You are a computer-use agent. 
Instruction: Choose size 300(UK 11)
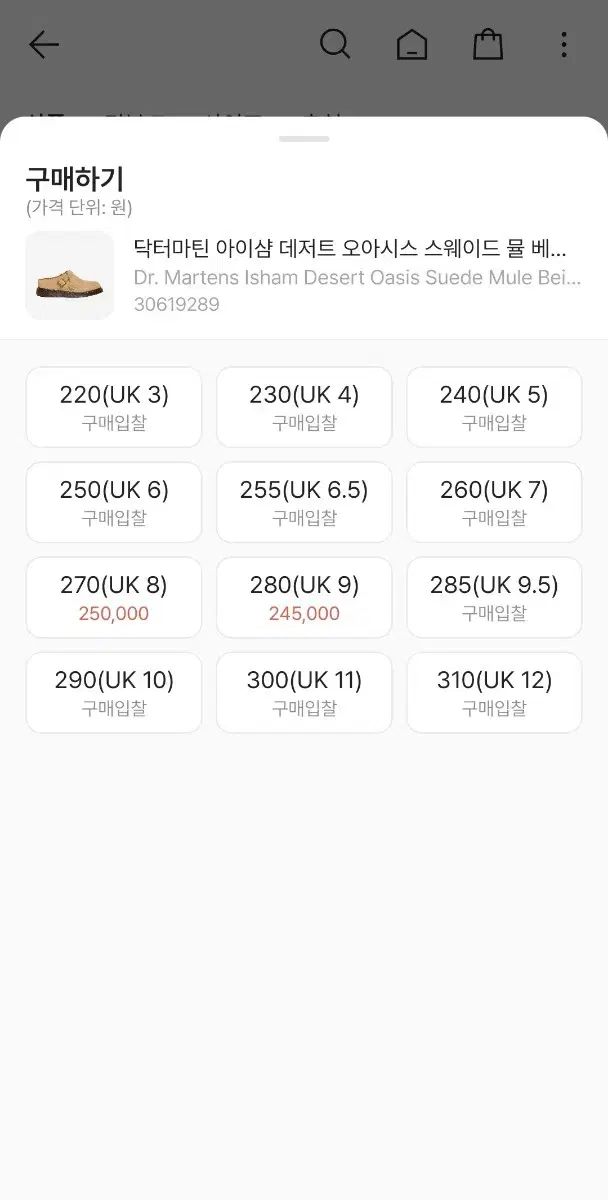[x=304, y=692]
